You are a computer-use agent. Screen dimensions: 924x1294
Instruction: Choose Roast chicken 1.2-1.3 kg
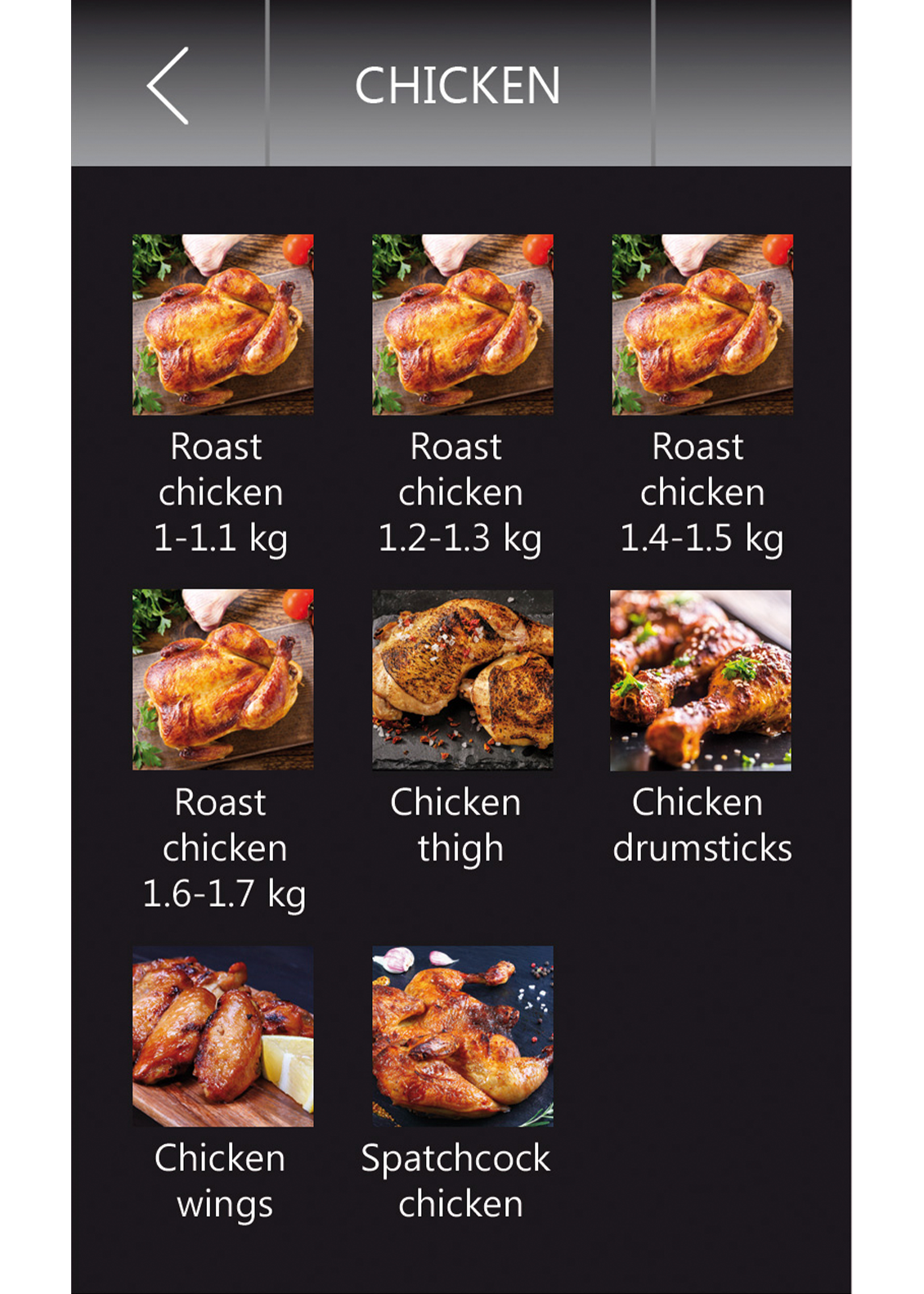pos(462,325)
